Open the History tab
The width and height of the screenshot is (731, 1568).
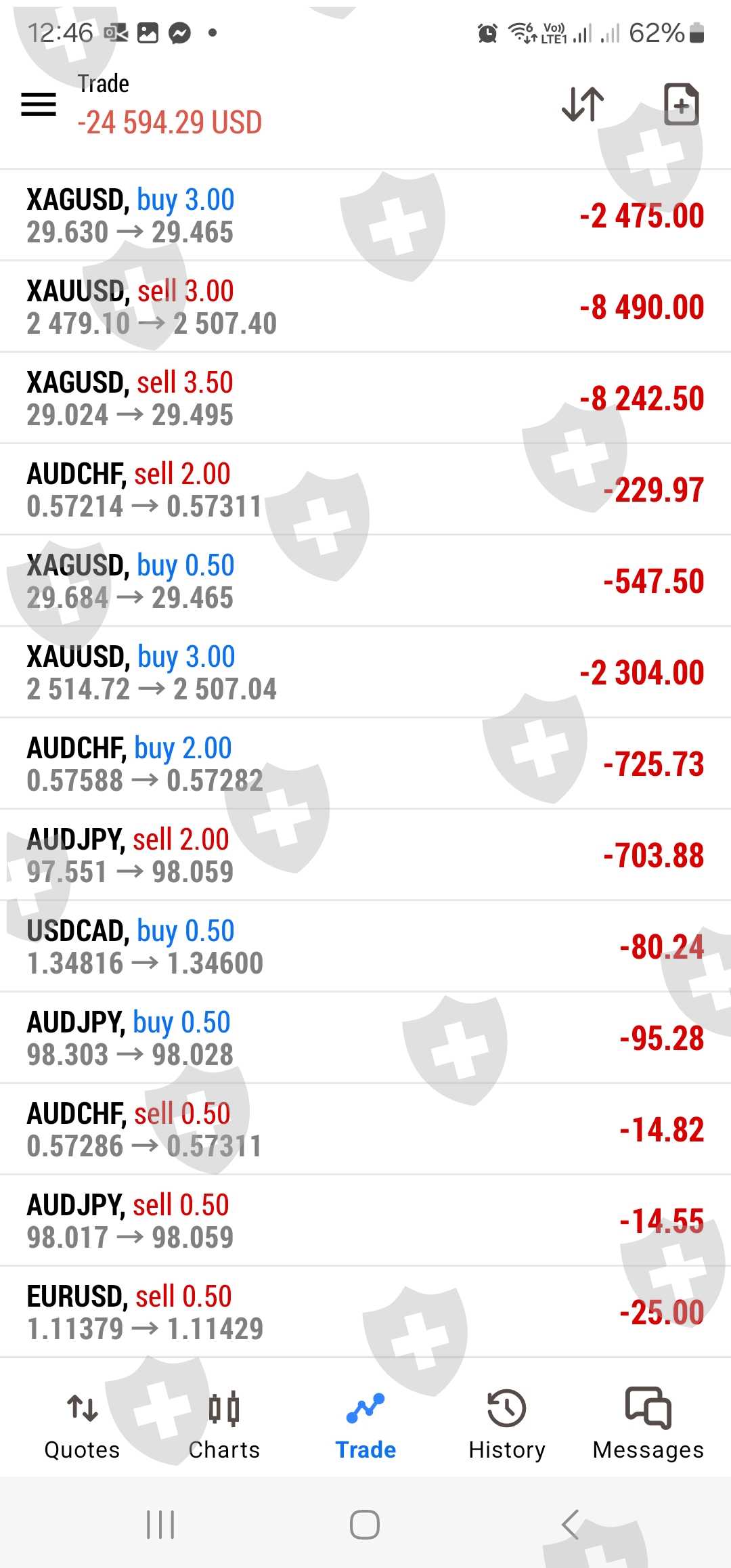click(x=507, y=1424)
